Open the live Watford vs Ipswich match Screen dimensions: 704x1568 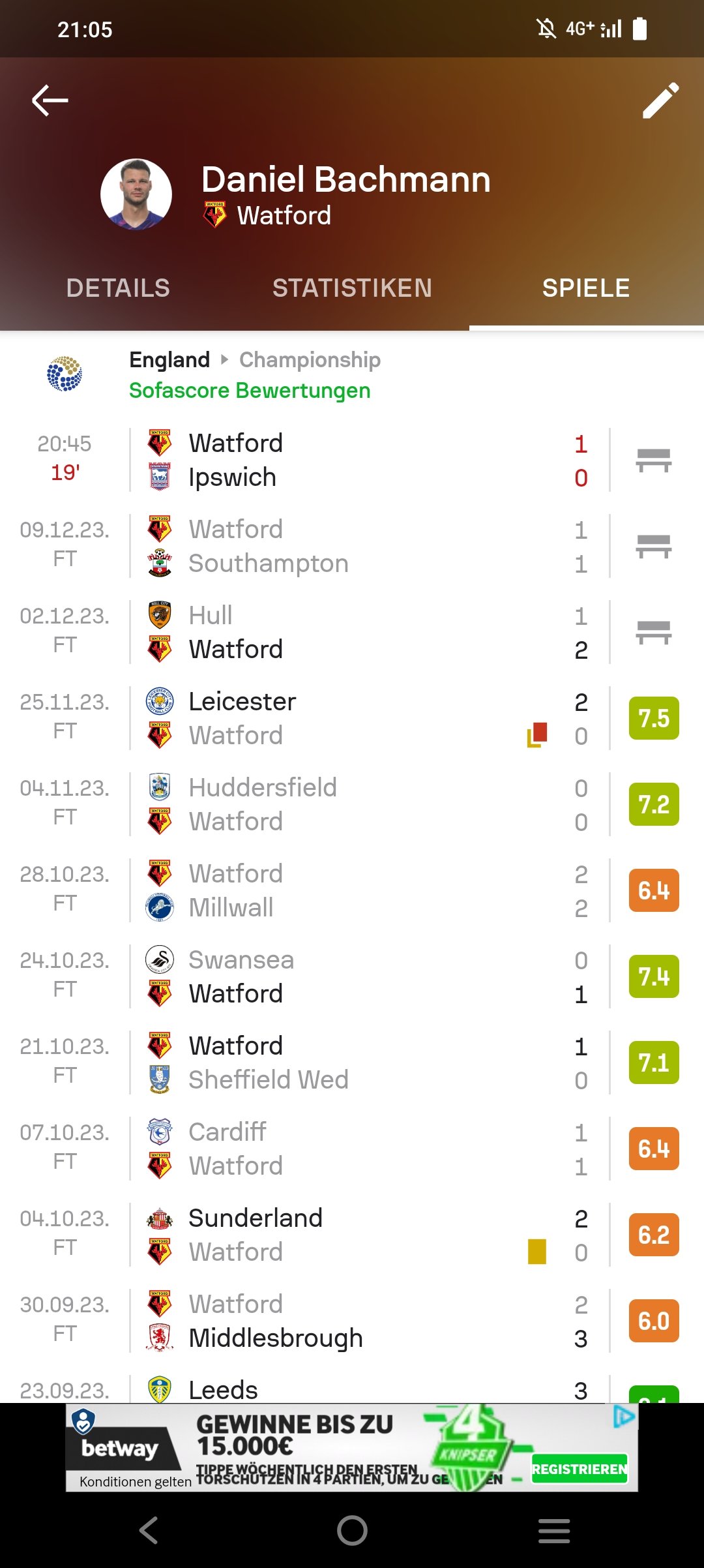[x=352, y=460]
